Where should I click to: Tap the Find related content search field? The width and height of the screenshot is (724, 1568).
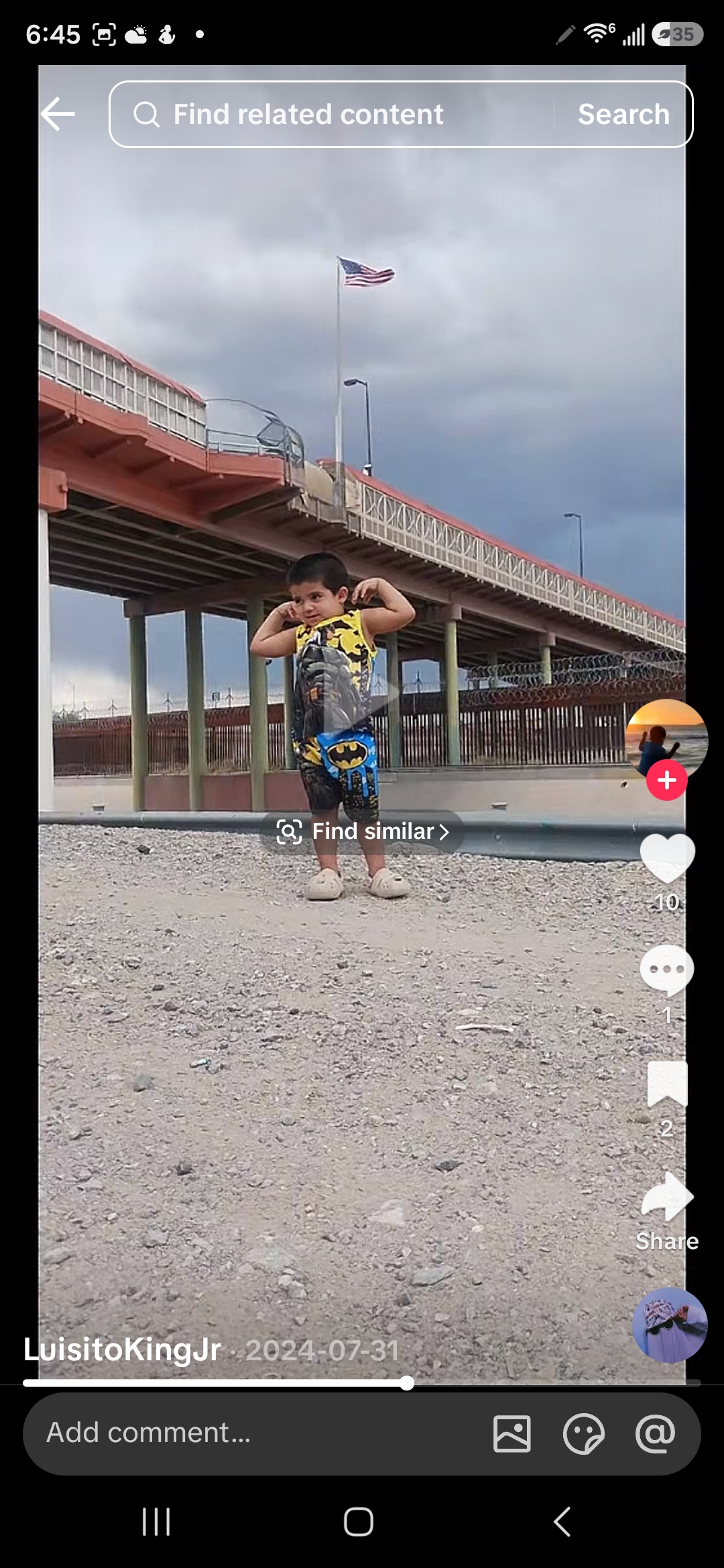[332, 114]
